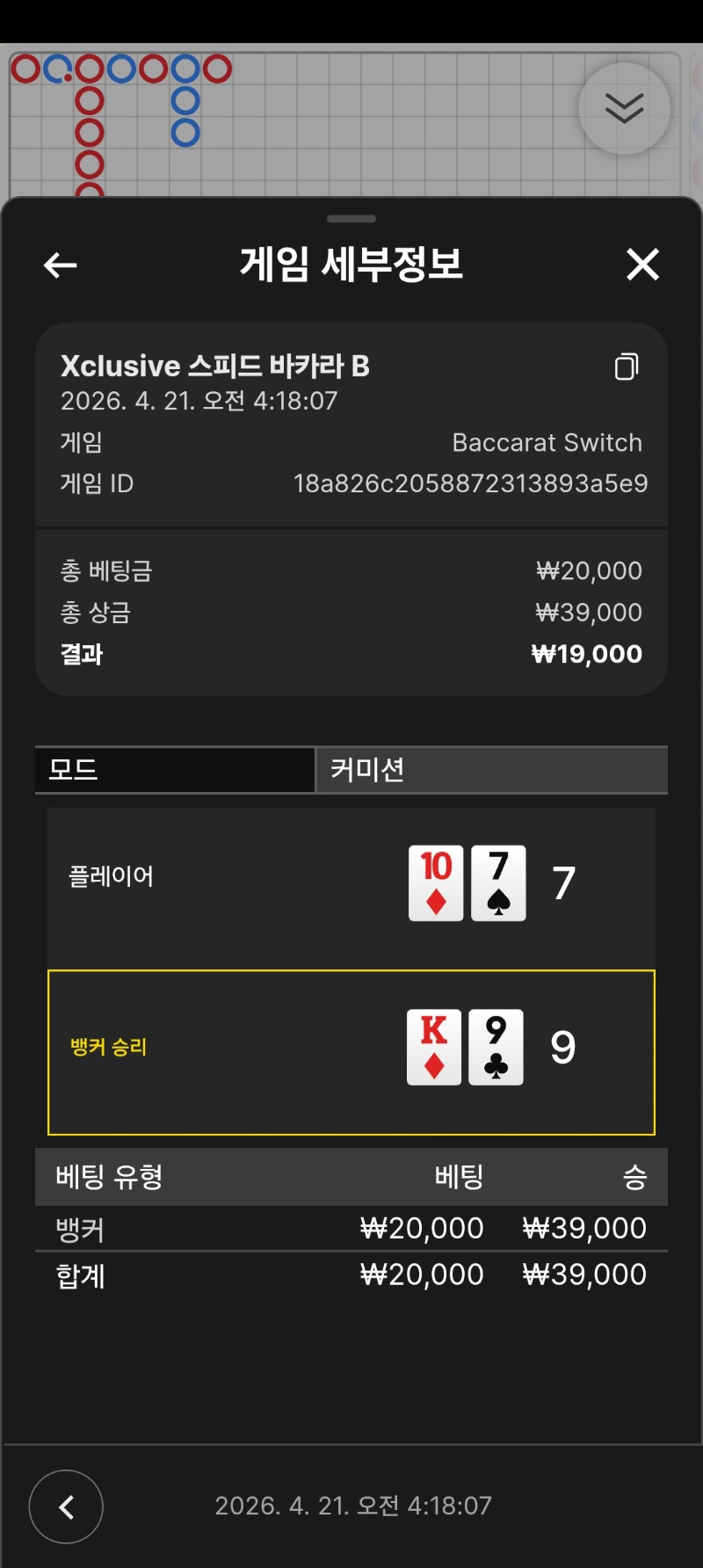Screen dimensions: 703x1568
Task: Collapse with the double chevron button
Action: (x=624, y=109)
